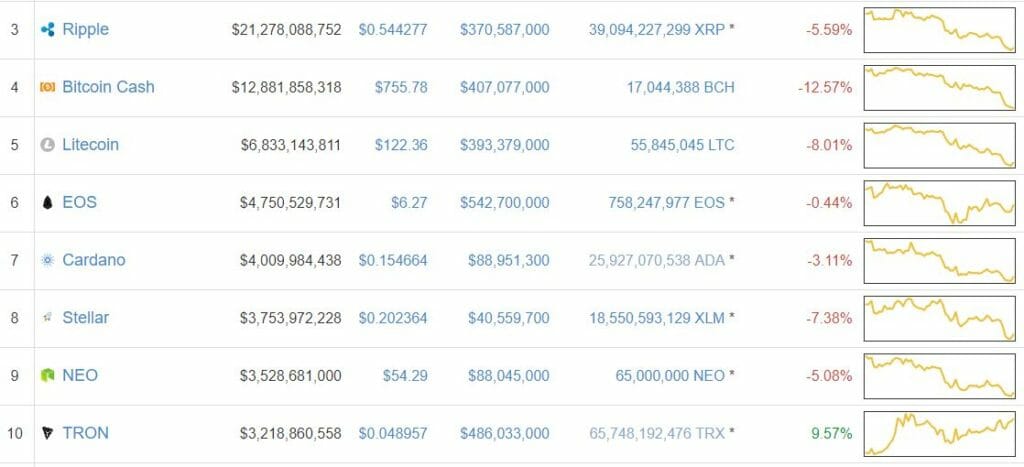
Task: Tap NEO's $54.29 price link
Action: pyautogui.click(x=405, y=376)
